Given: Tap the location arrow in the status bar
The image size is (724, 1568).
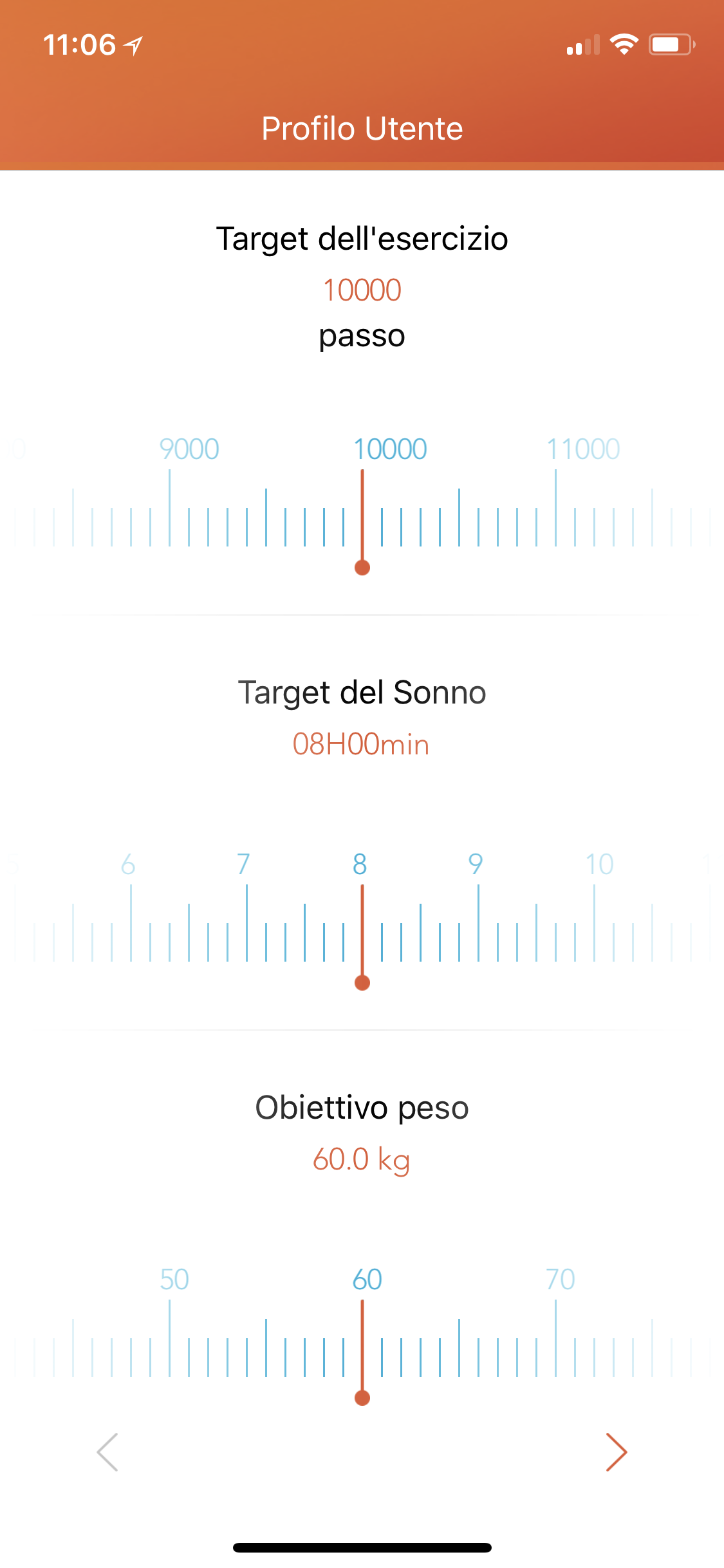Looking at the screenshot, I should [132, 44].
